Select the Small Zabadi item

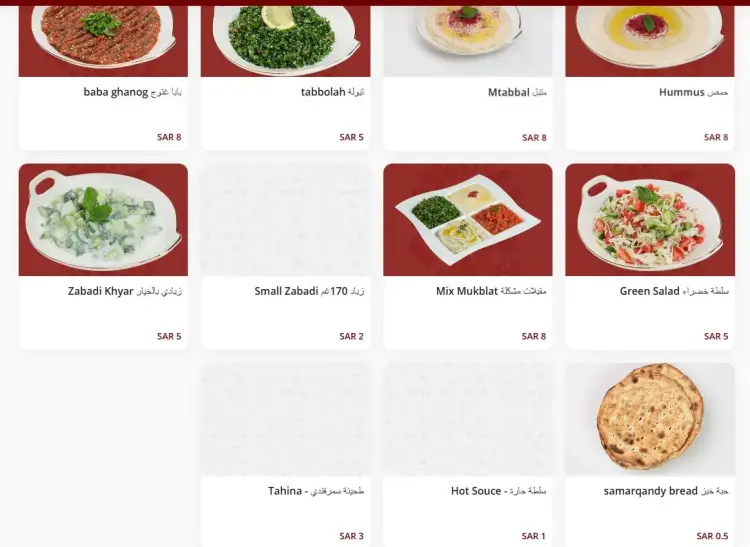285,255
